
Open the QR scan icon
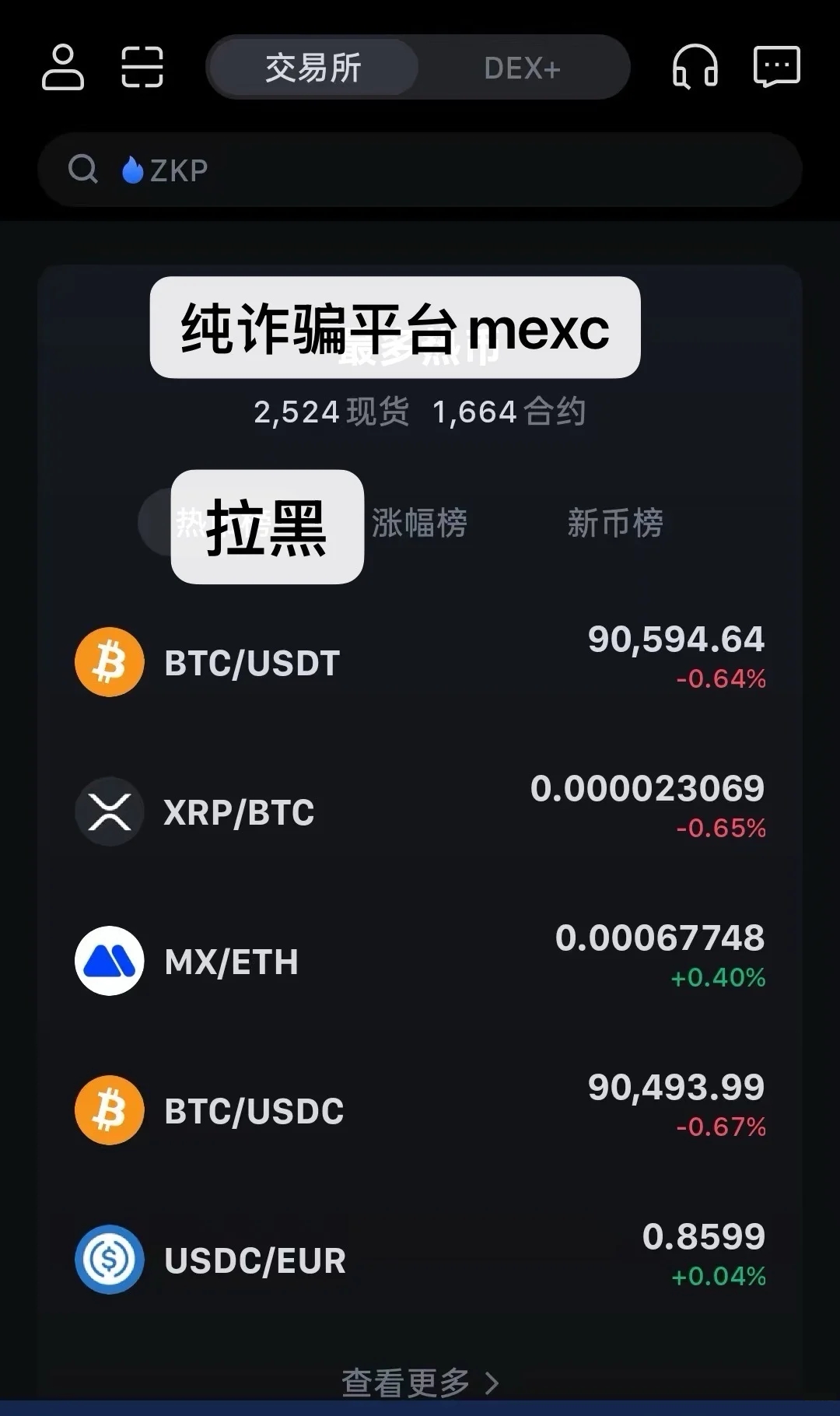[142, 67]
